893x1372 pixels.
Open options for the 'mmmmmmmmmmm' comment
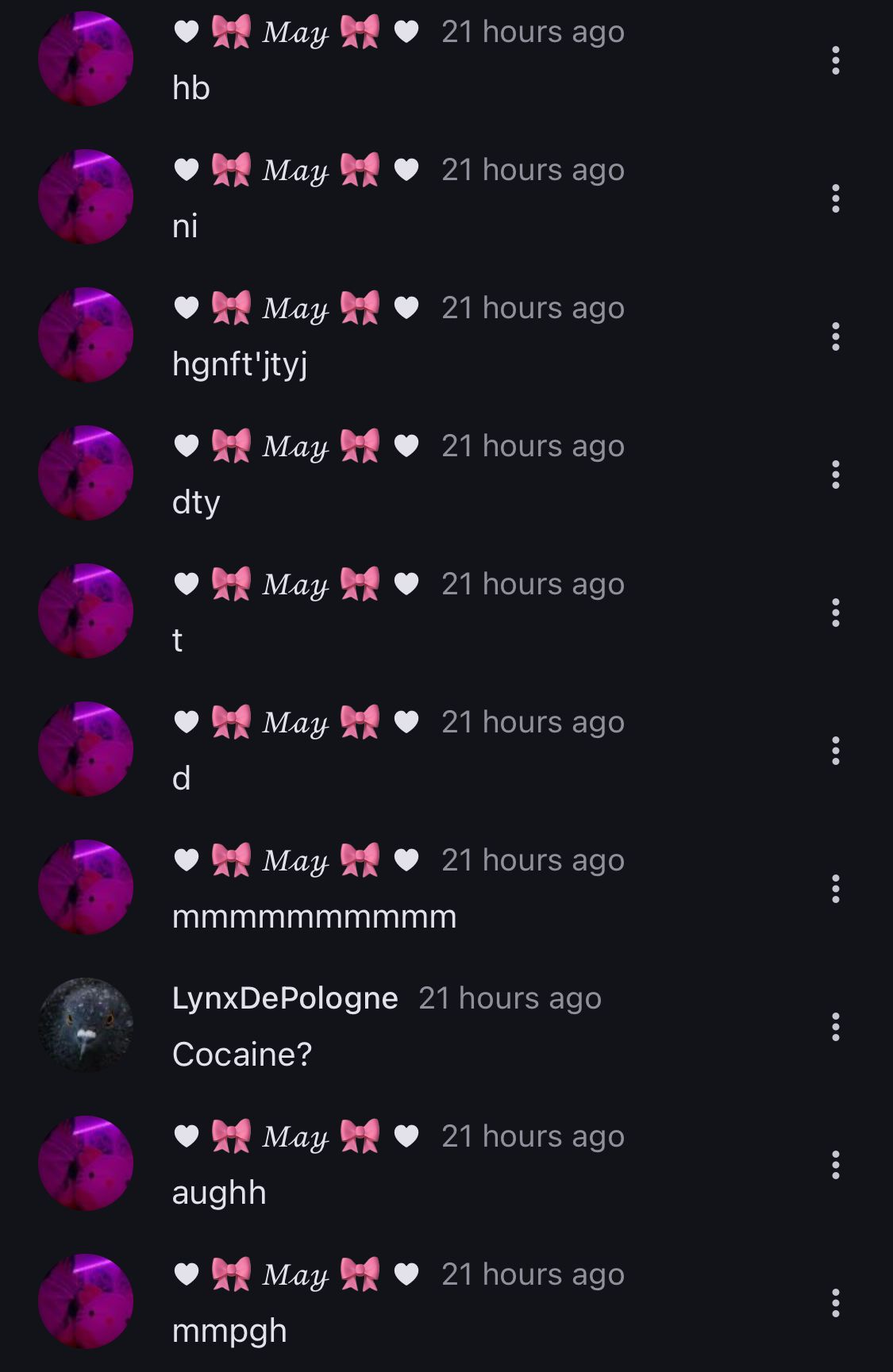click(x=835, y=889)
